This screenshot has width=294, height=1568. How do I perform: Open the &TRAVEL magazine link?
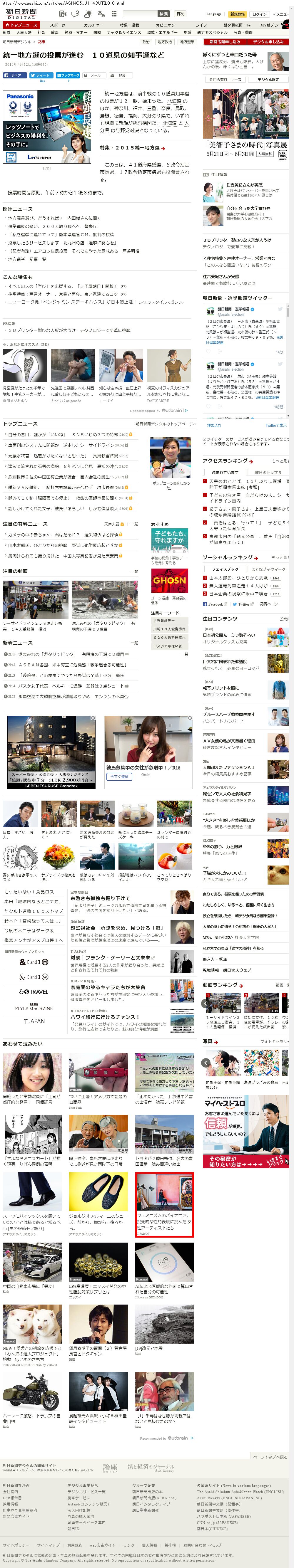click(34, 991)
